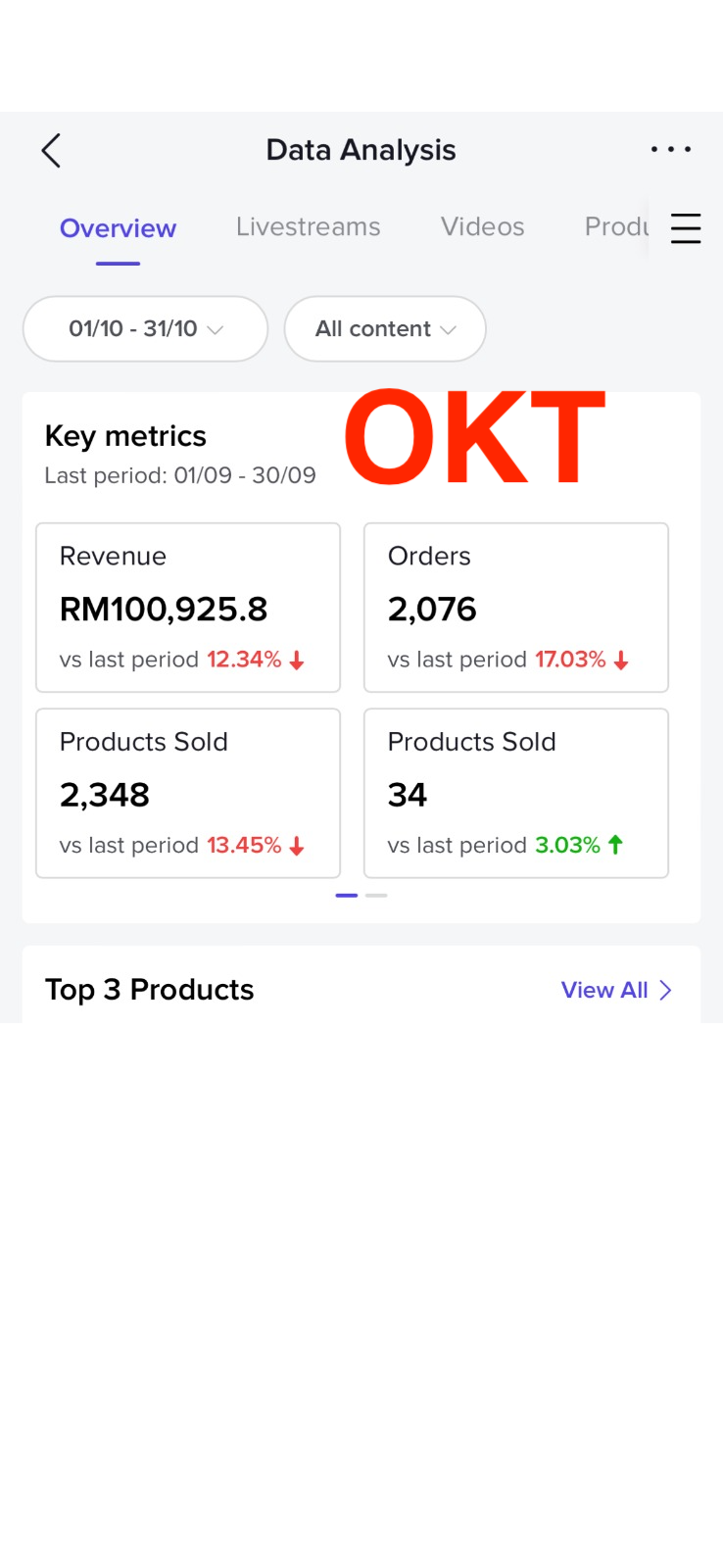View All top products
This screenshot has width=723, height=1568.
pyautogui.click(x=615, y=990)
